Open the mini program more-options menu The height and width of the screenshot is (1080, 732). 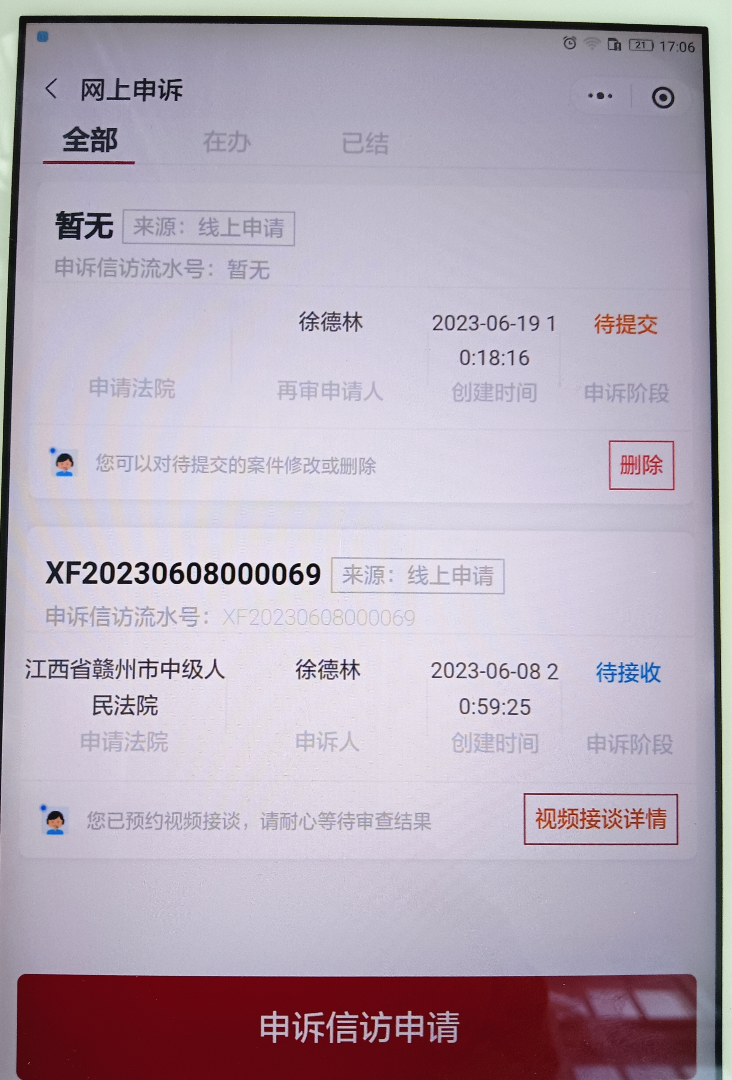tap(600, 96)
